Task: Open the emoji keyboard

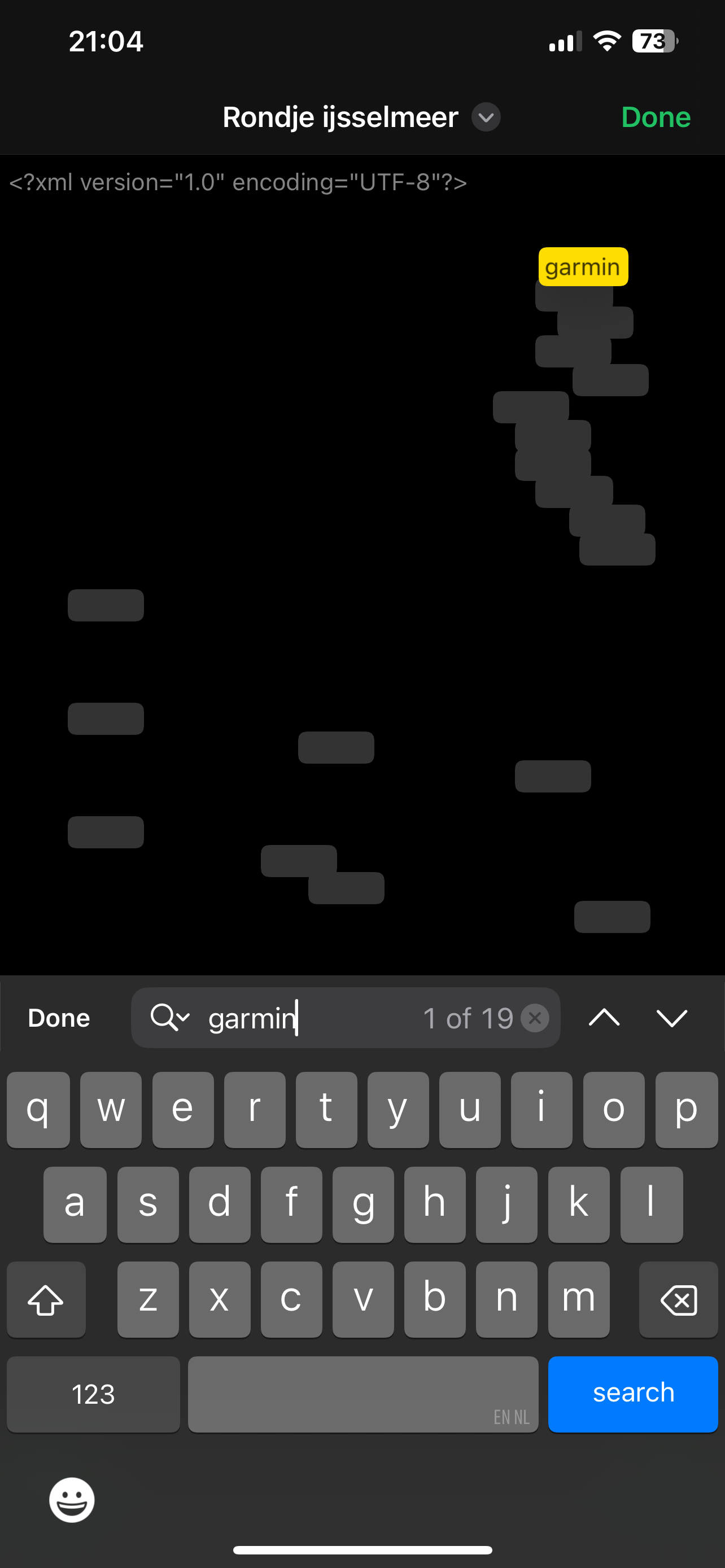Action: pos(72,1500)
